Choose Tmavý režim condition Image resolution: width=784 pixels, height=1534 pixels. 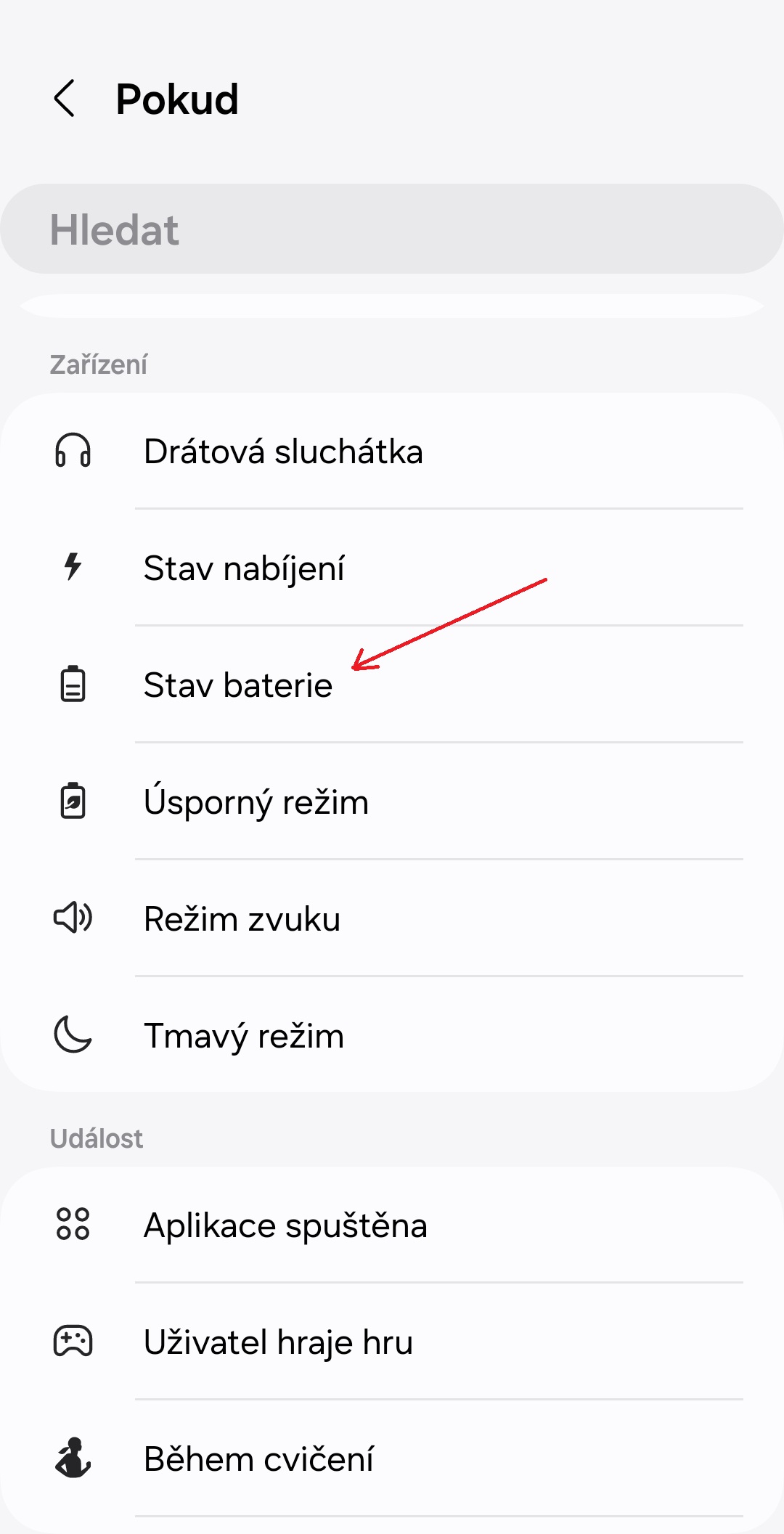tap(392, 1035)
